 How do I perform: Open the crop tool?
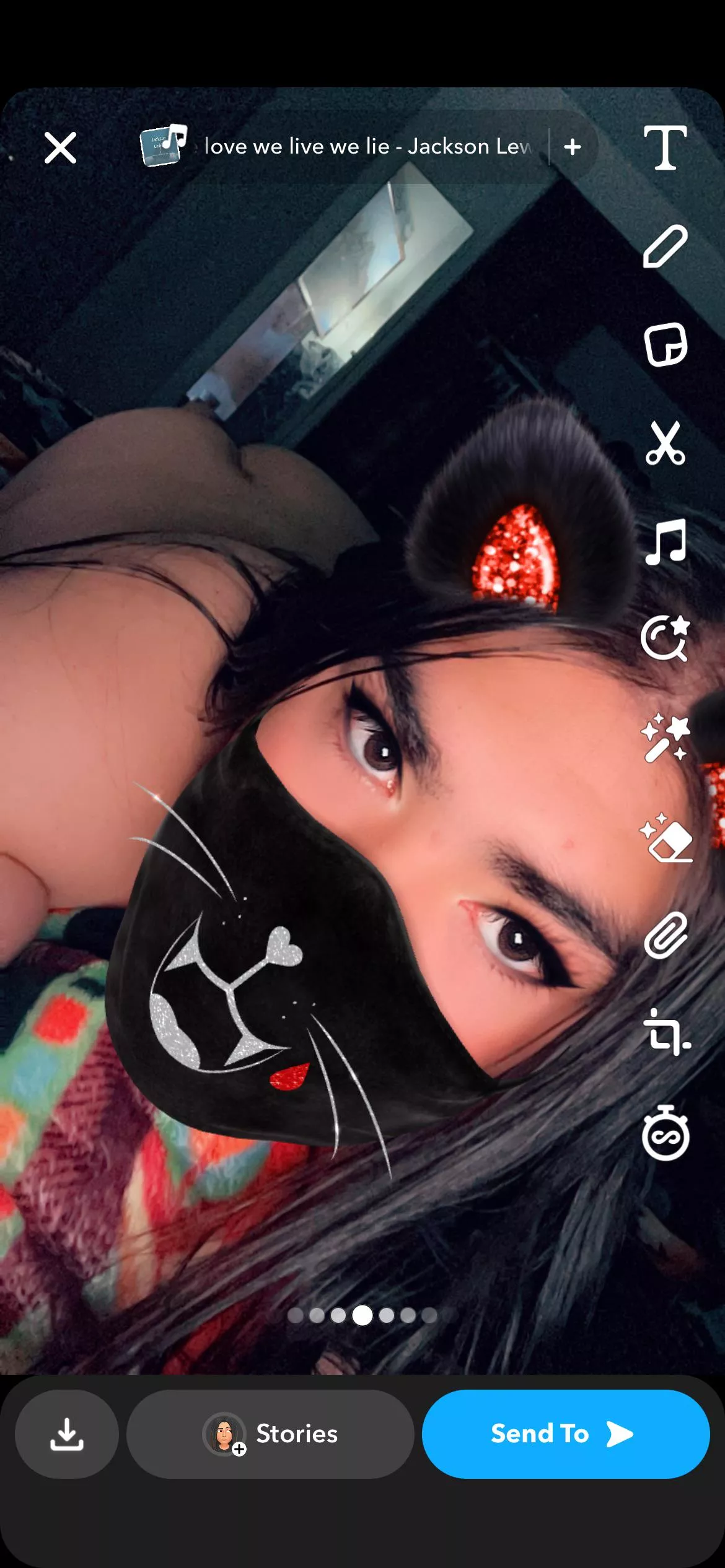click(x=665, y=1033)
